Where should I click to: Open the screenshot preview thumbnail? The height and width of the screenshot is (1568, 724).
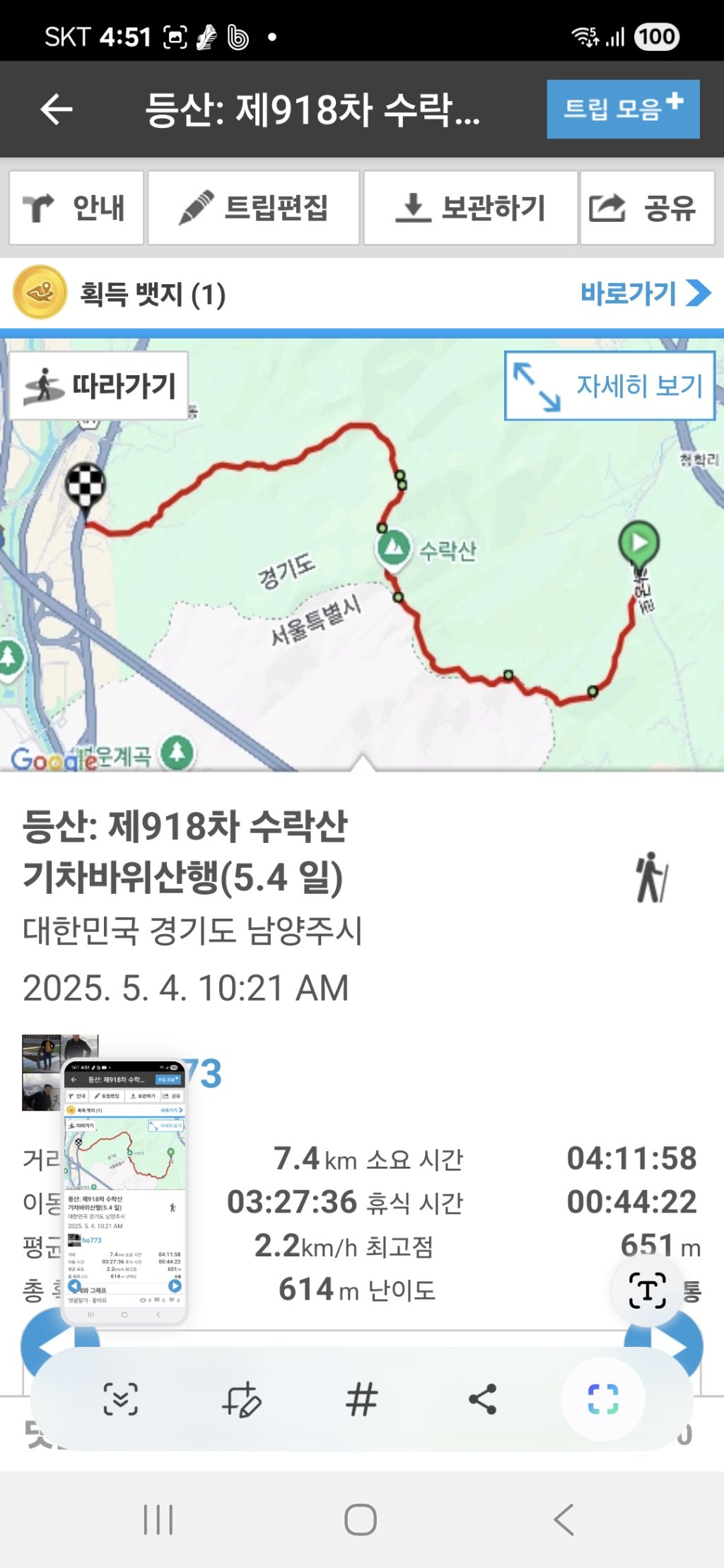tap(124, 1191)
